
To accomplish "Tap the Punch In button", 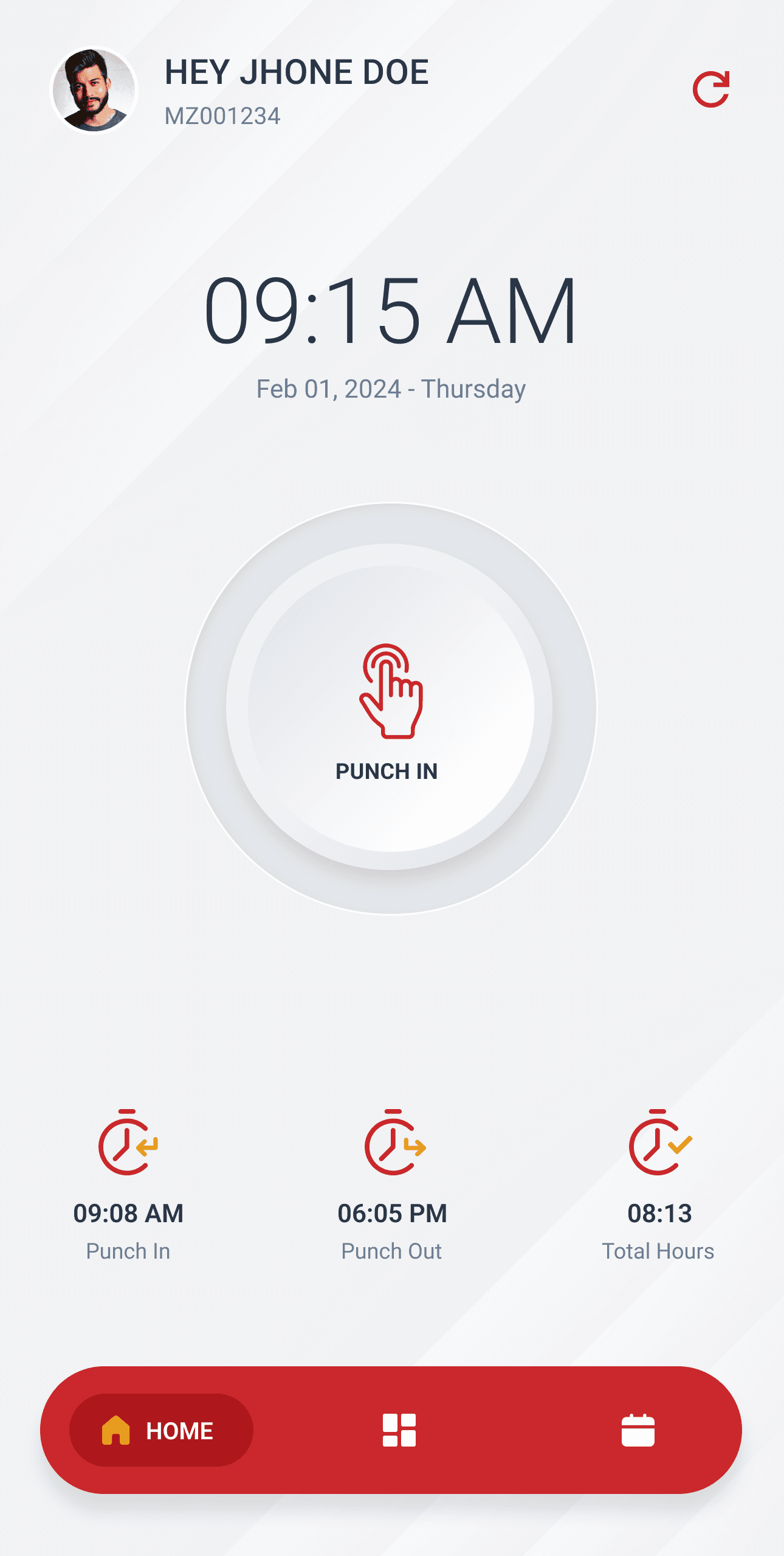I will click(x=390, y=709).
